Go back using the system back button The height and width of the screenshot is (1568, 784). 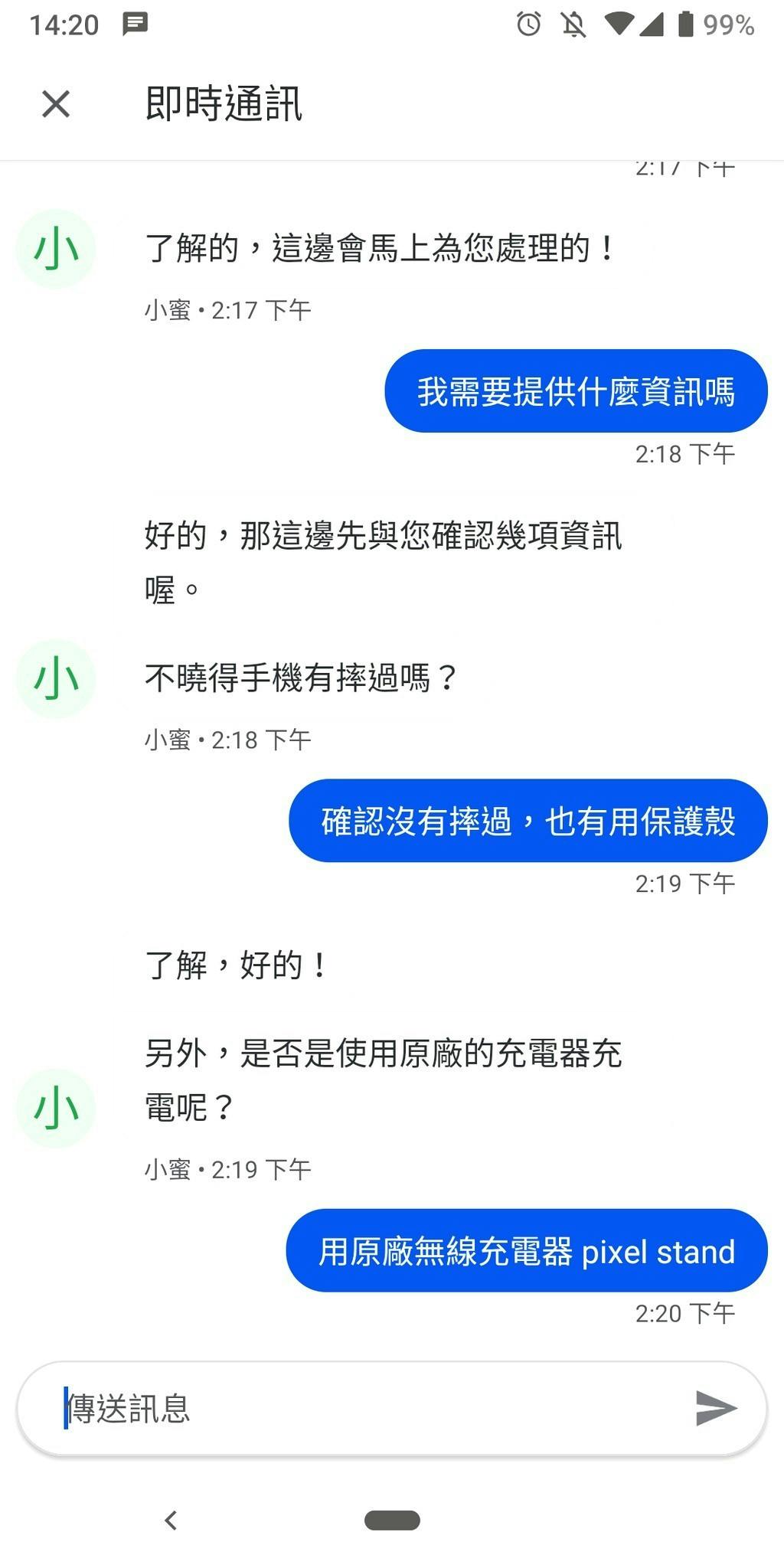pos(171,1520)
